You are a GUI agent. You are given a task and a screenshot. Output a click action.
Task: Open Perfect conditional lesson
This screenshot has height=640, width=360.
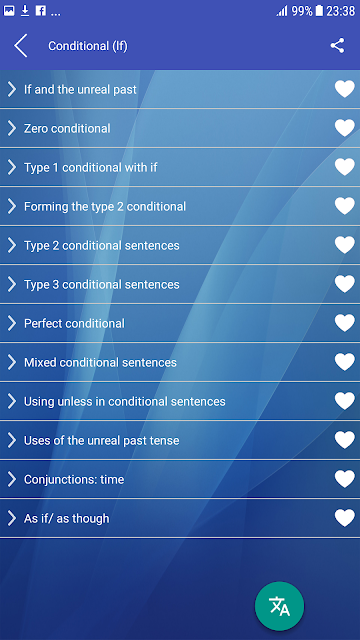pyautogui.click(x=180, y=323)
